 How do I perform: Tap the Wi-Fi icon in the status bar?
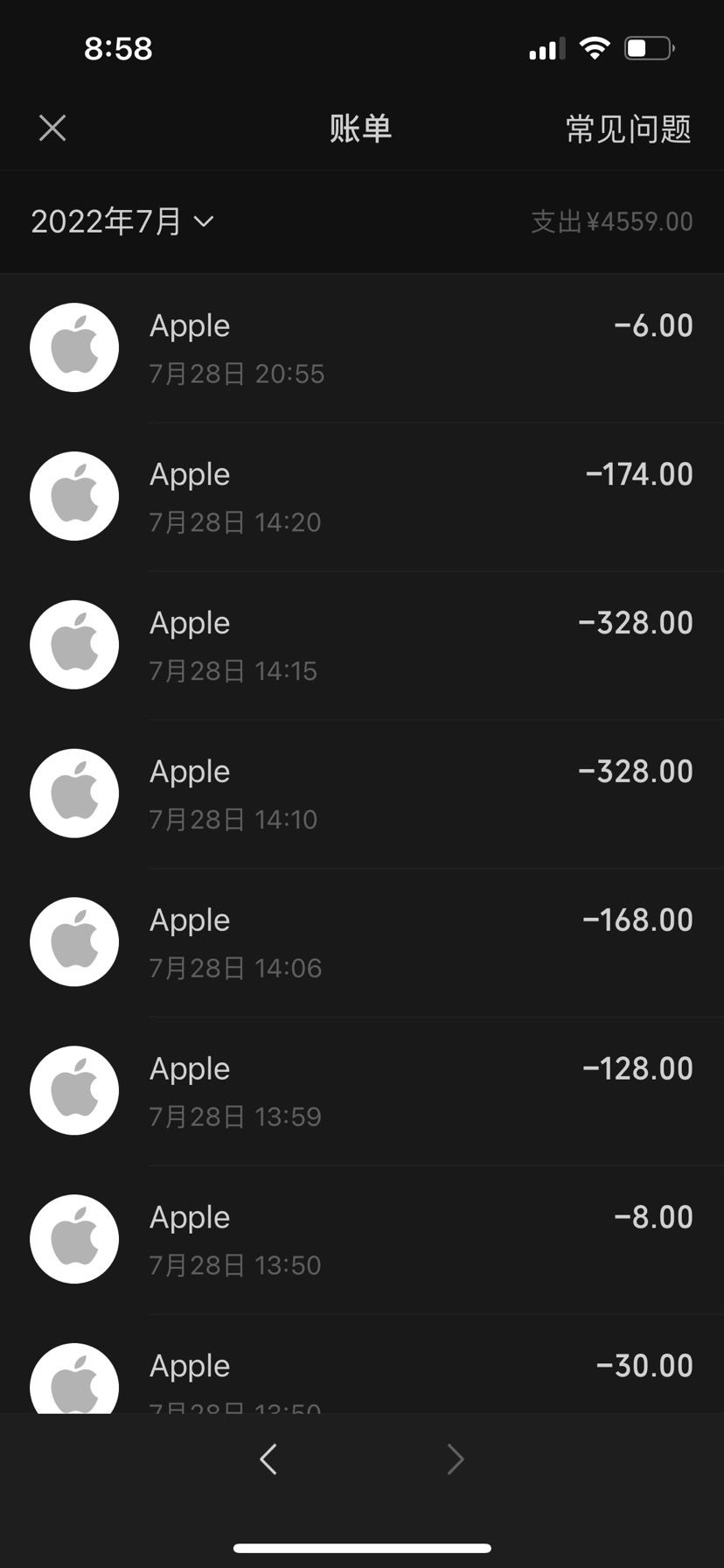click(595, 49)
